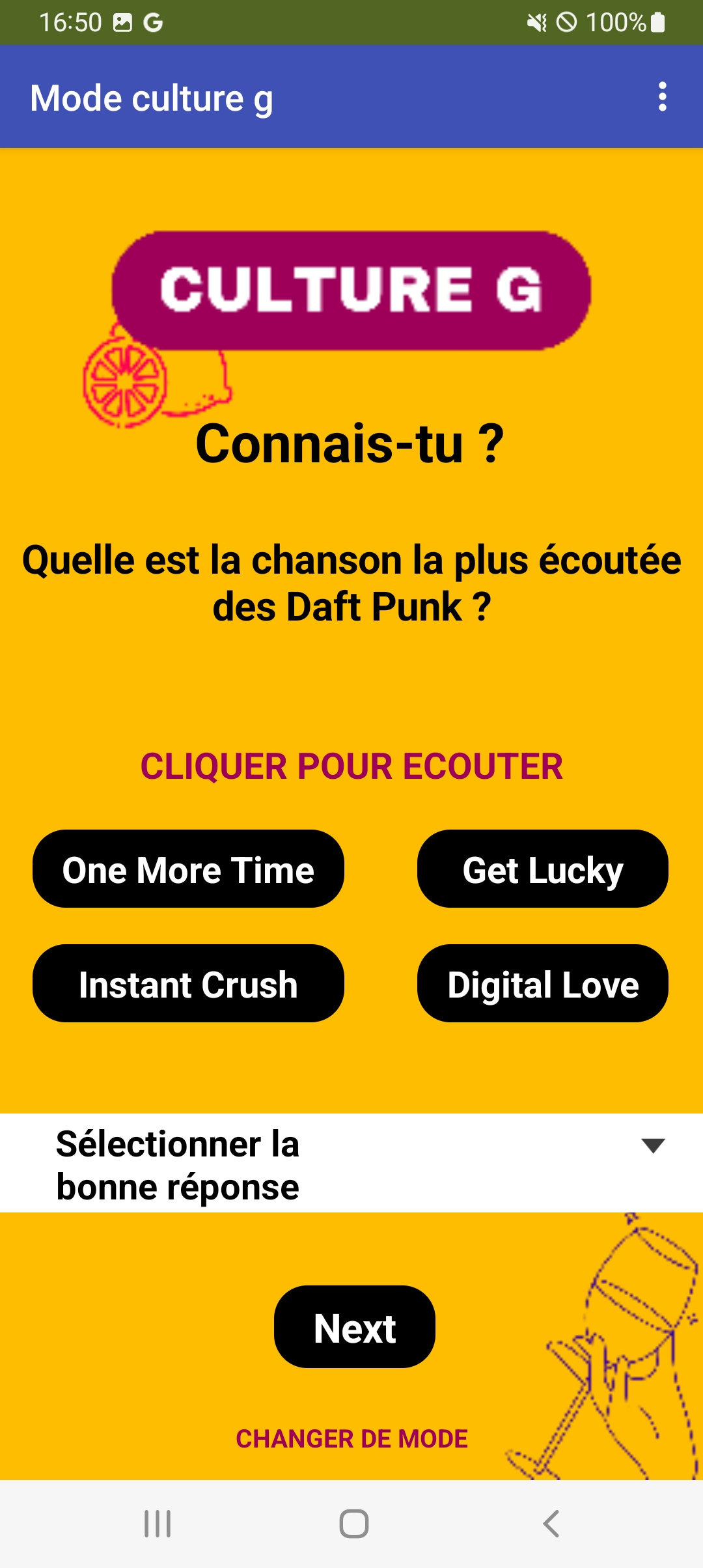Open the overflow menu
Screen dimensions: 703x1568
tap(662, 97)
